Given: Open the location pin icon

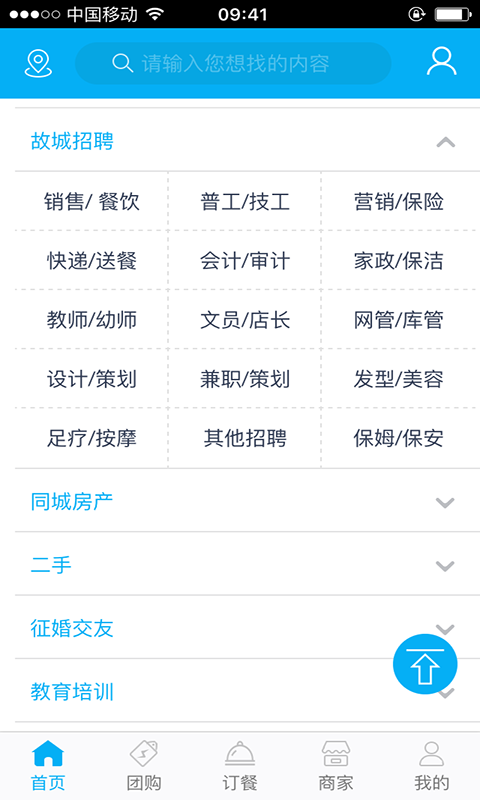Looking at the screenshot, I should pyautogui.click(x=38, y=63).
